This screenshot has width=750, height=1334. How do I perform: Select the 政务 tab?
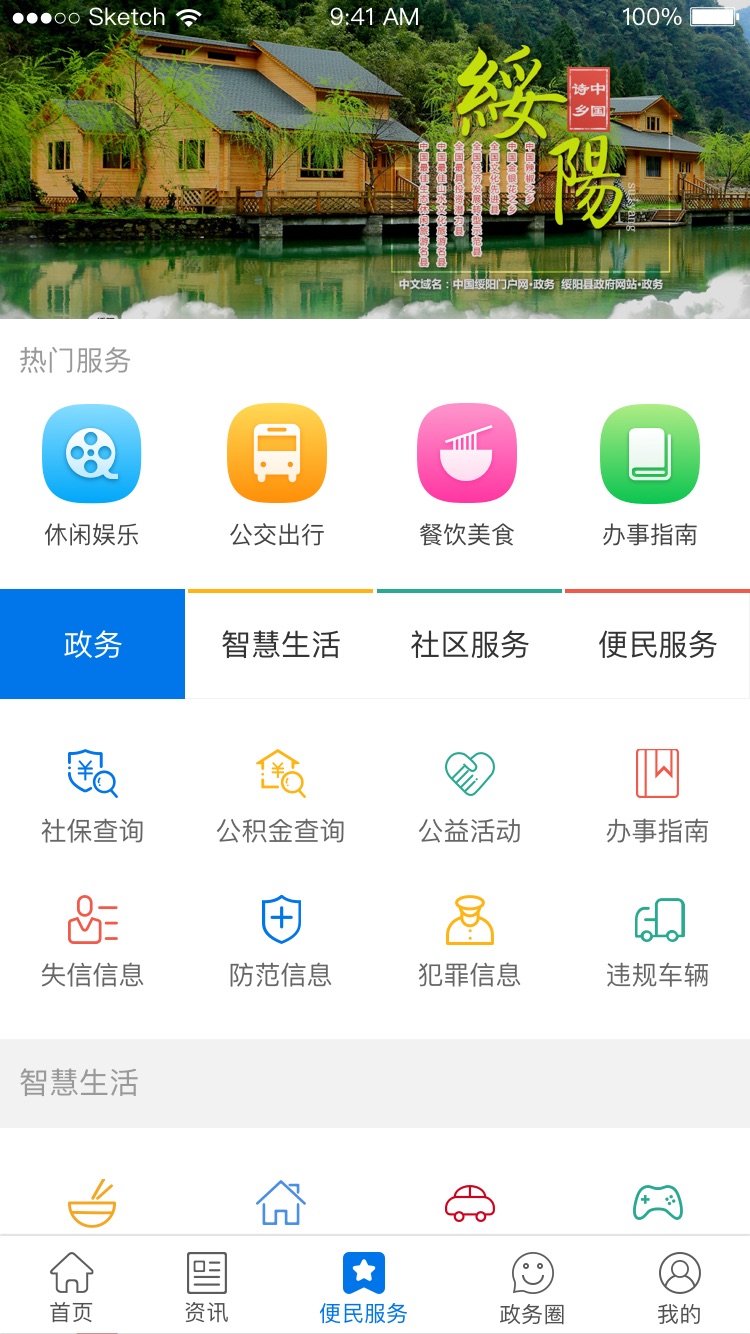92,645
